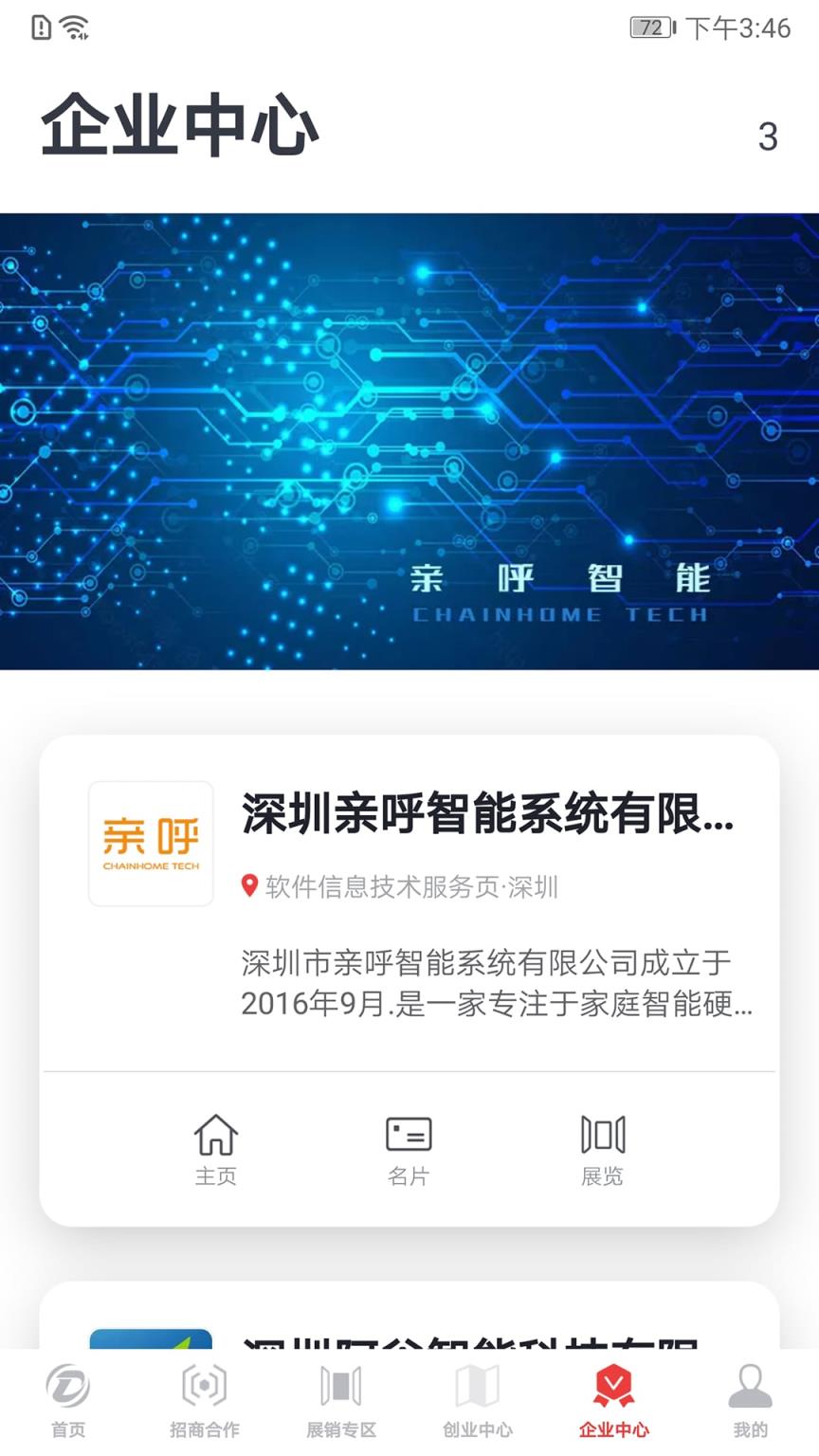Open the 深圳旷谷智能科技 company card
Viewport: 819px width, 1456px height.
pos(409,1337)
